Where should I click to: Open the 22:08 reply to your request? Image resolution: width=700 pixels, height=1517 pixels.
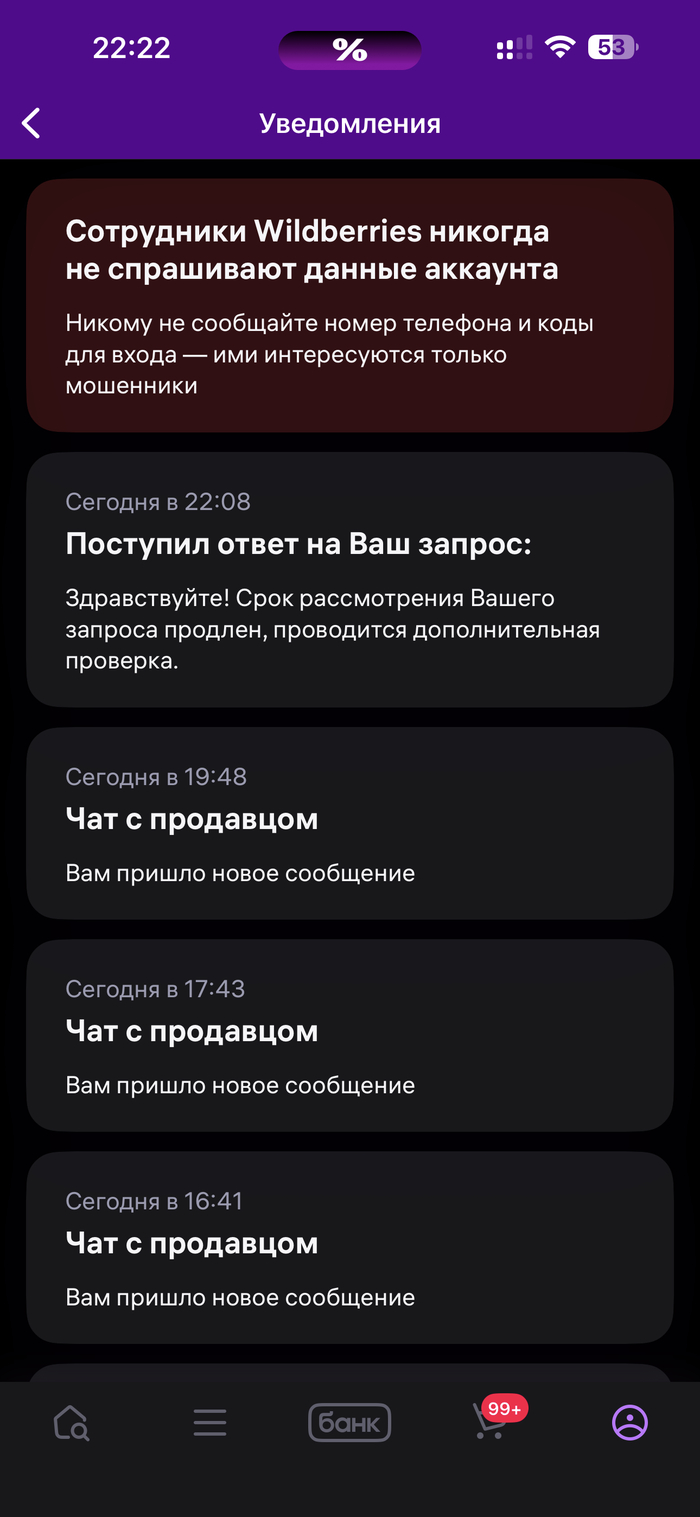click(x=349, y=580)
